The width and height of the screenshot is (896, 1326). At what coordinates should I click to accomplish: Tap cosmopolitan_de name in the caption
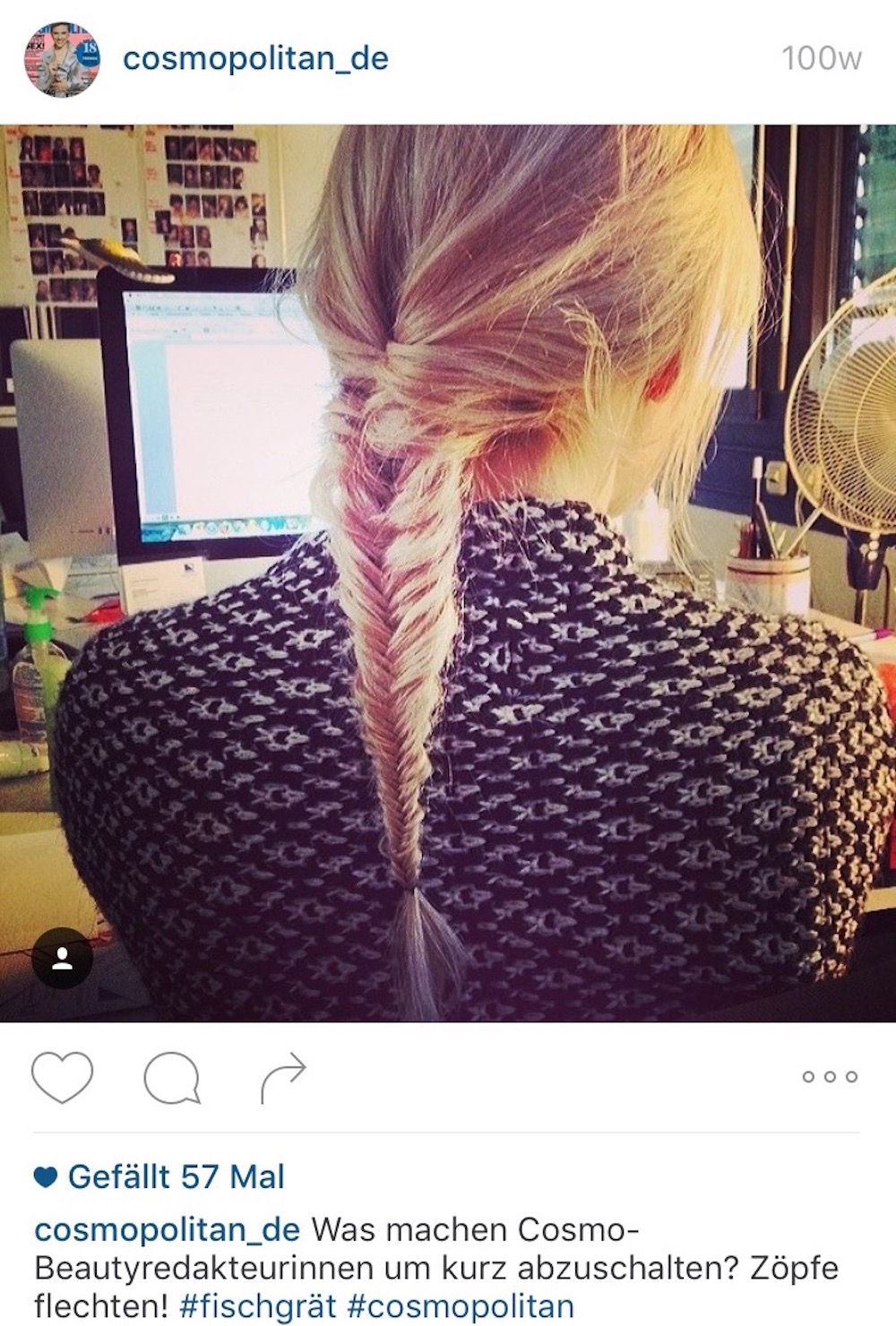(x=167, y=1229)
